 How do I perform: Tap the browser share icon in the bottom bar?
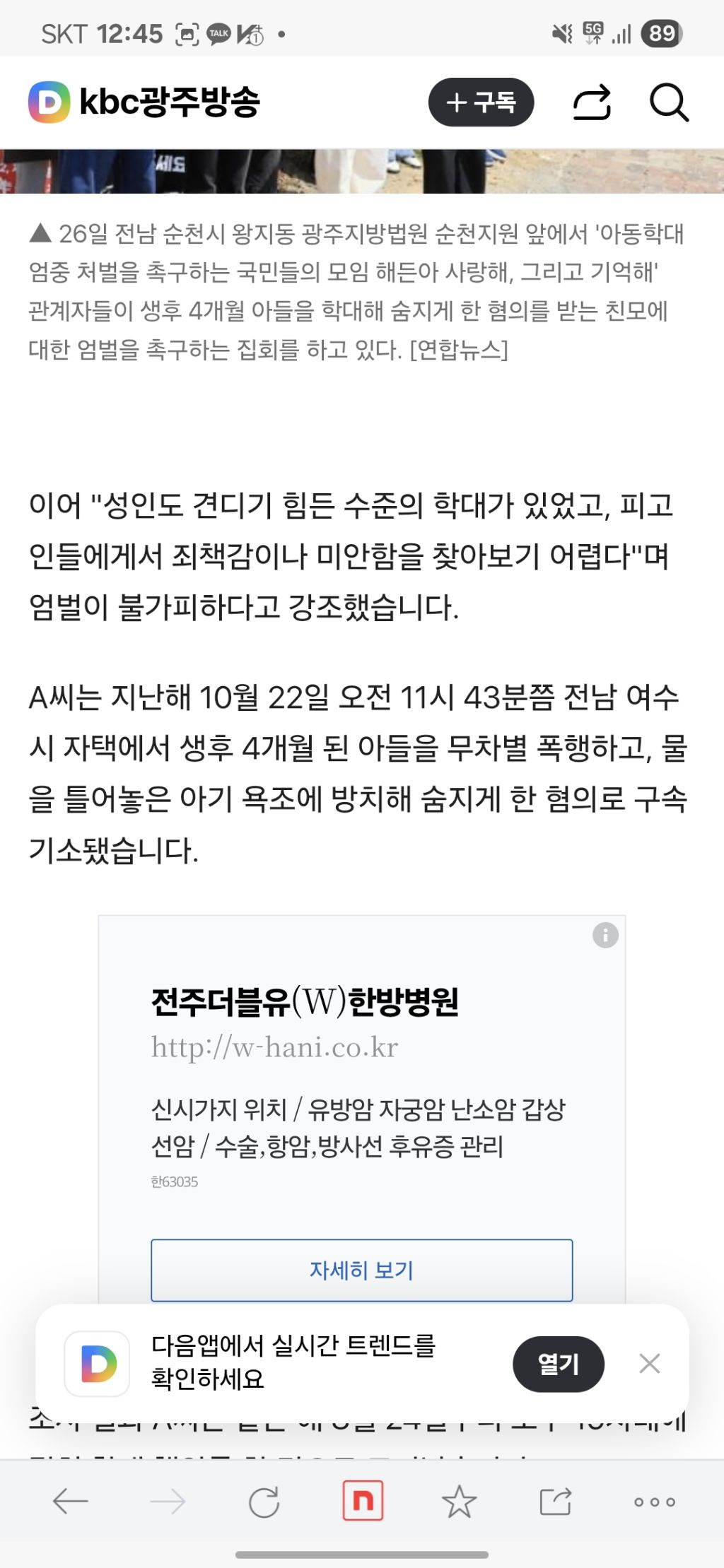[556, 1501]
